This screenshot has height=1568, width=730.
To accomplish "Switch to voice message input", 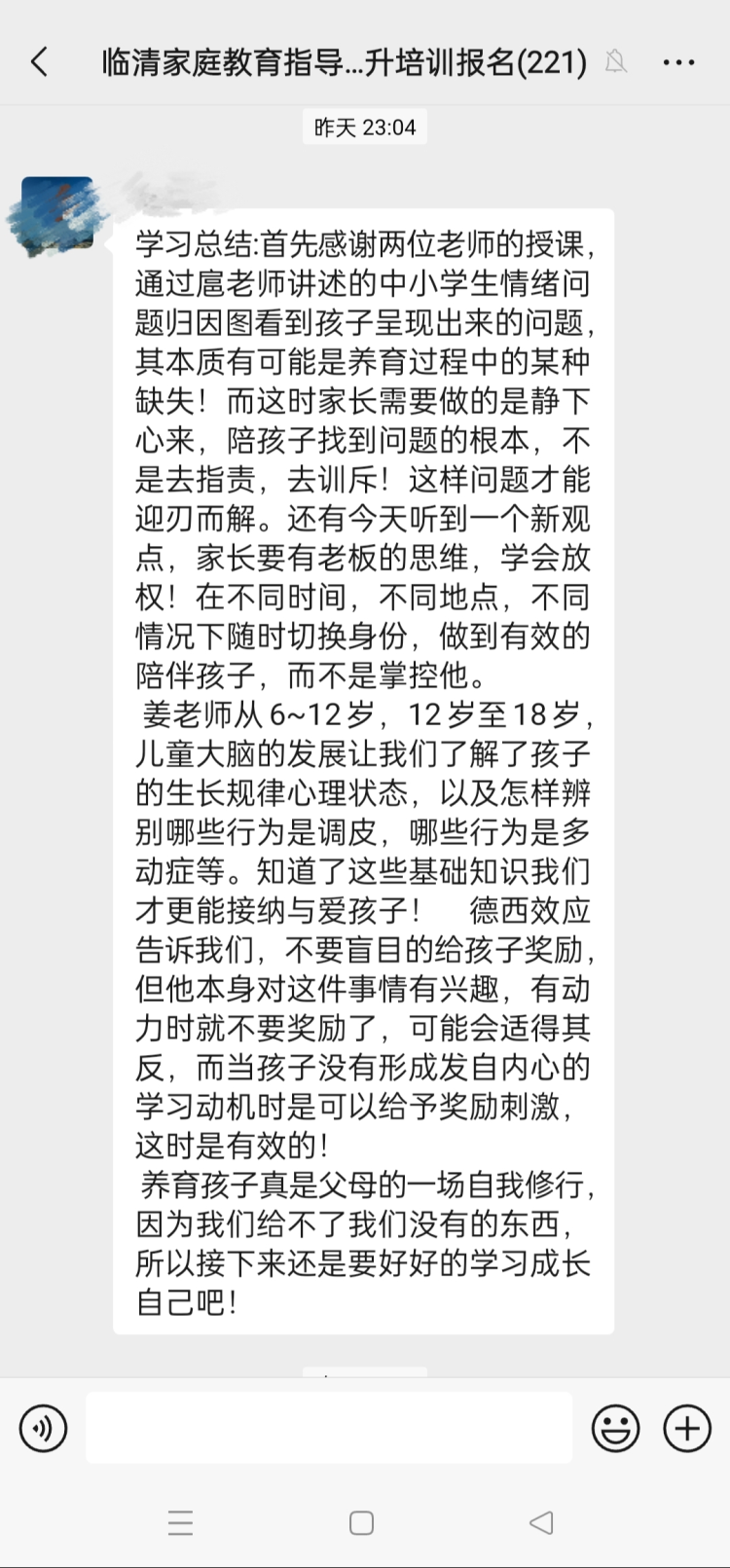I will (x=43, y=1429).
